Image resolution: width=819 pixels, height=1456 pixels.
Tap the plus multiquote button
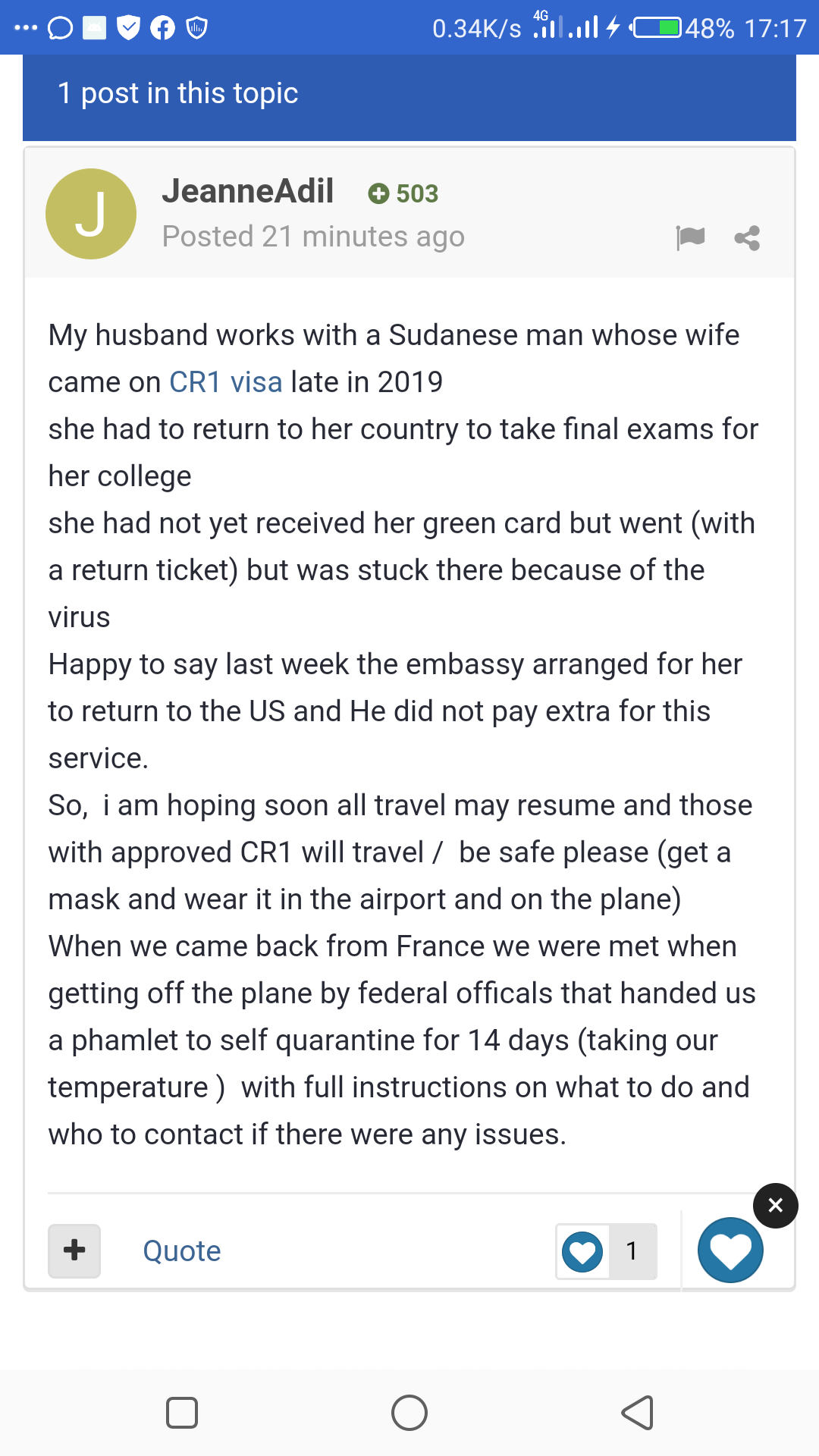tap(74, 1251)
